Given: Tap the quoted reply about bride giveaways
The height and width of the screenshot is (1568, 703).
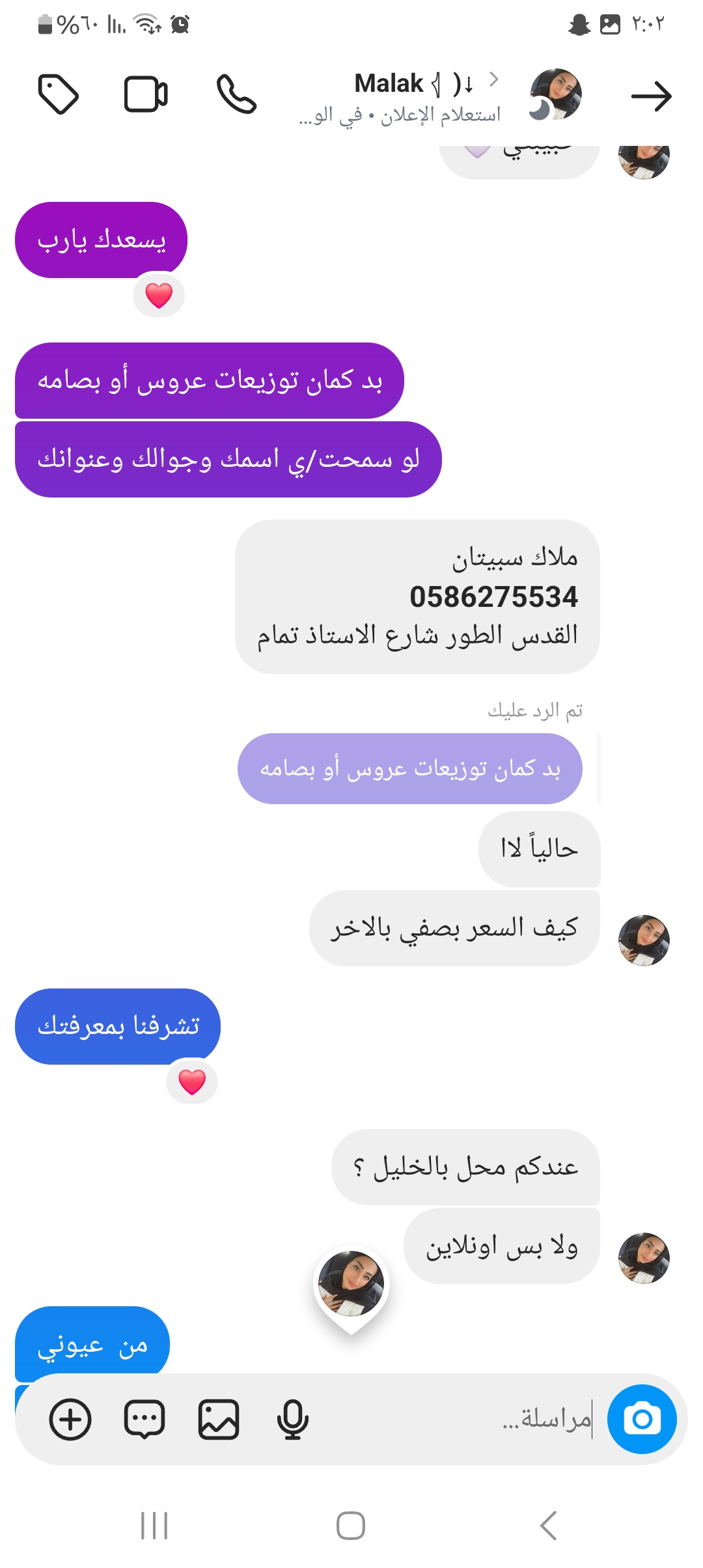Looking at the screenshot, I should [x=410, y=769].
